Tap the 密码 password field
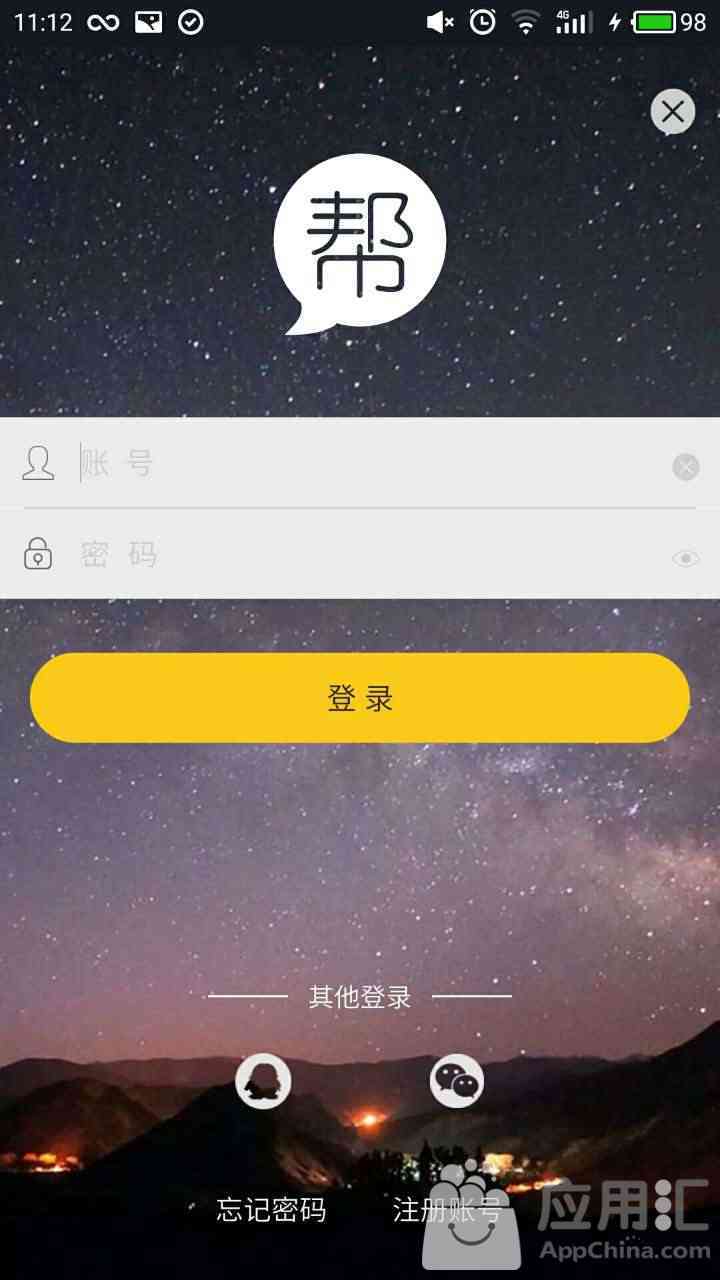Image resolution: width=720 pixels, height=1280 pixels. (x=360, y=555)
